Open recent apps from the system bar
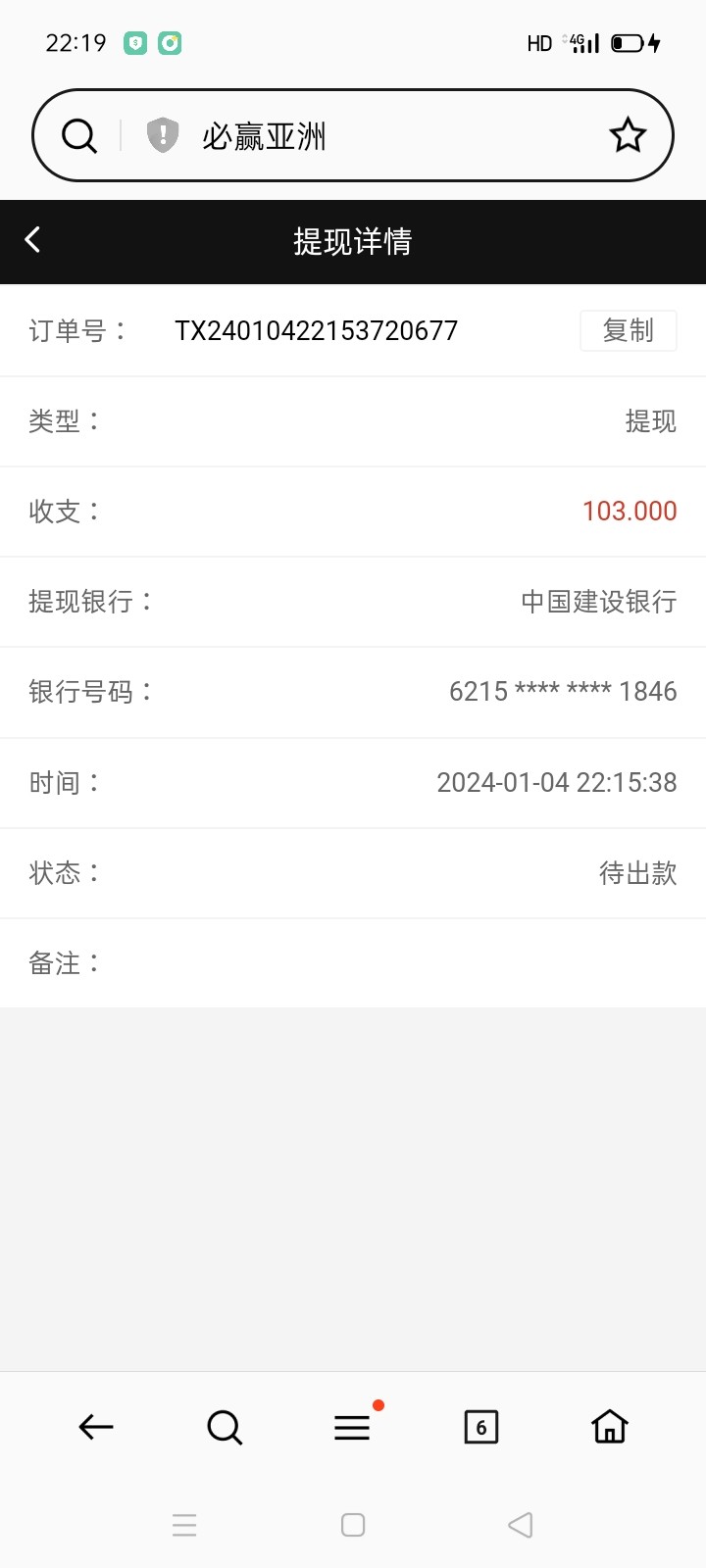The image size is (706, 1568). click(184, 1525)
